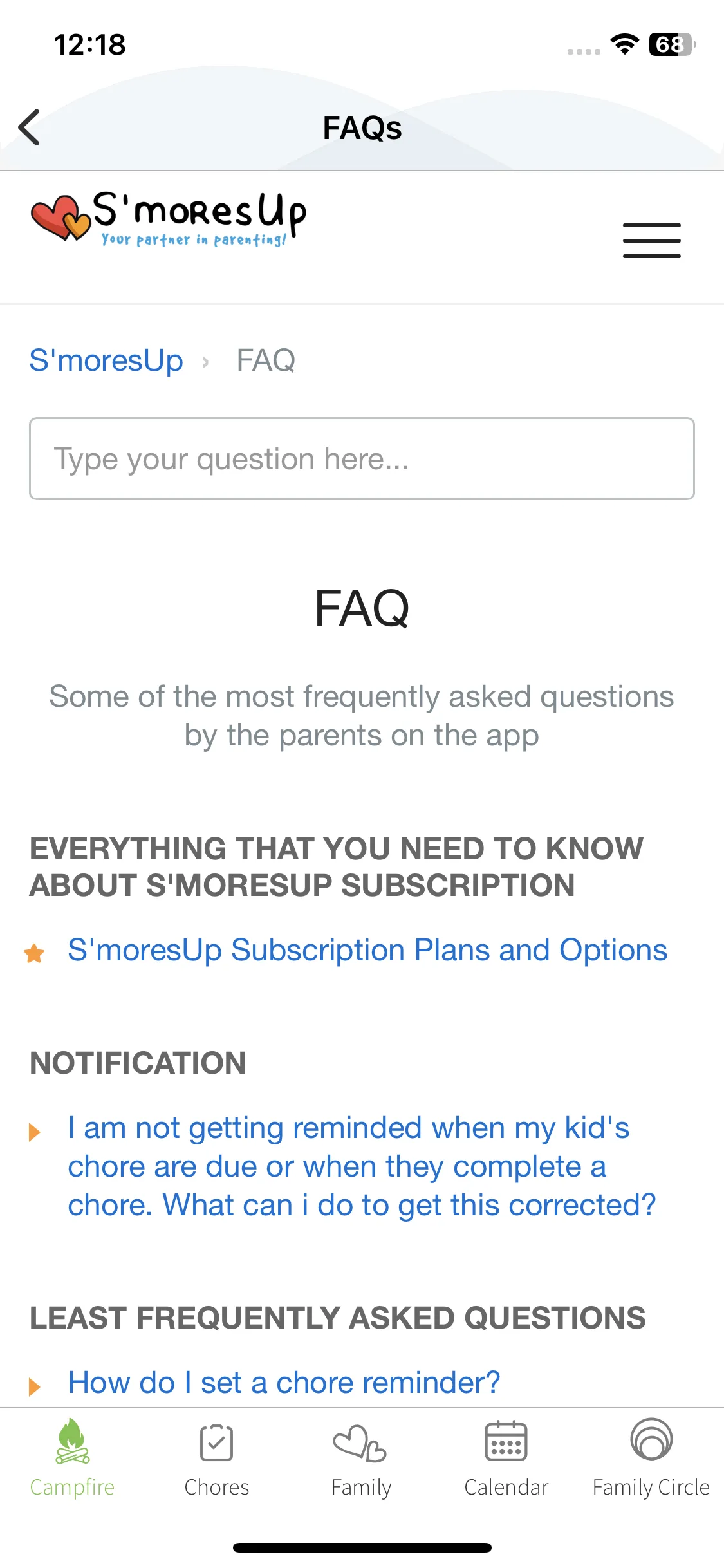The image size is (724, 1568).
Task: Focus the 'Type your question here' field
Action: 362,459
